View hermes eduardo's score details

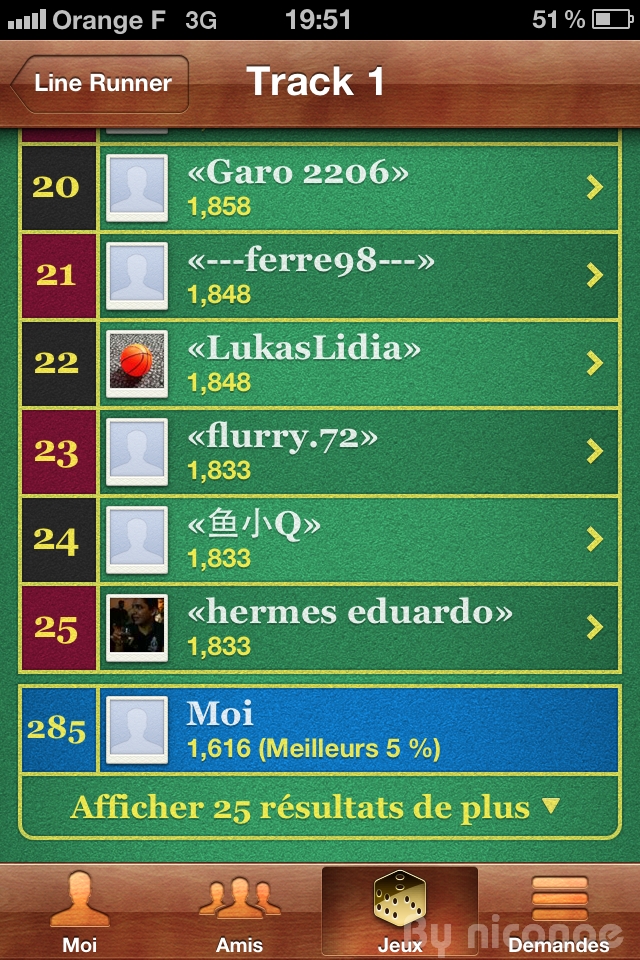pos(358,627)
